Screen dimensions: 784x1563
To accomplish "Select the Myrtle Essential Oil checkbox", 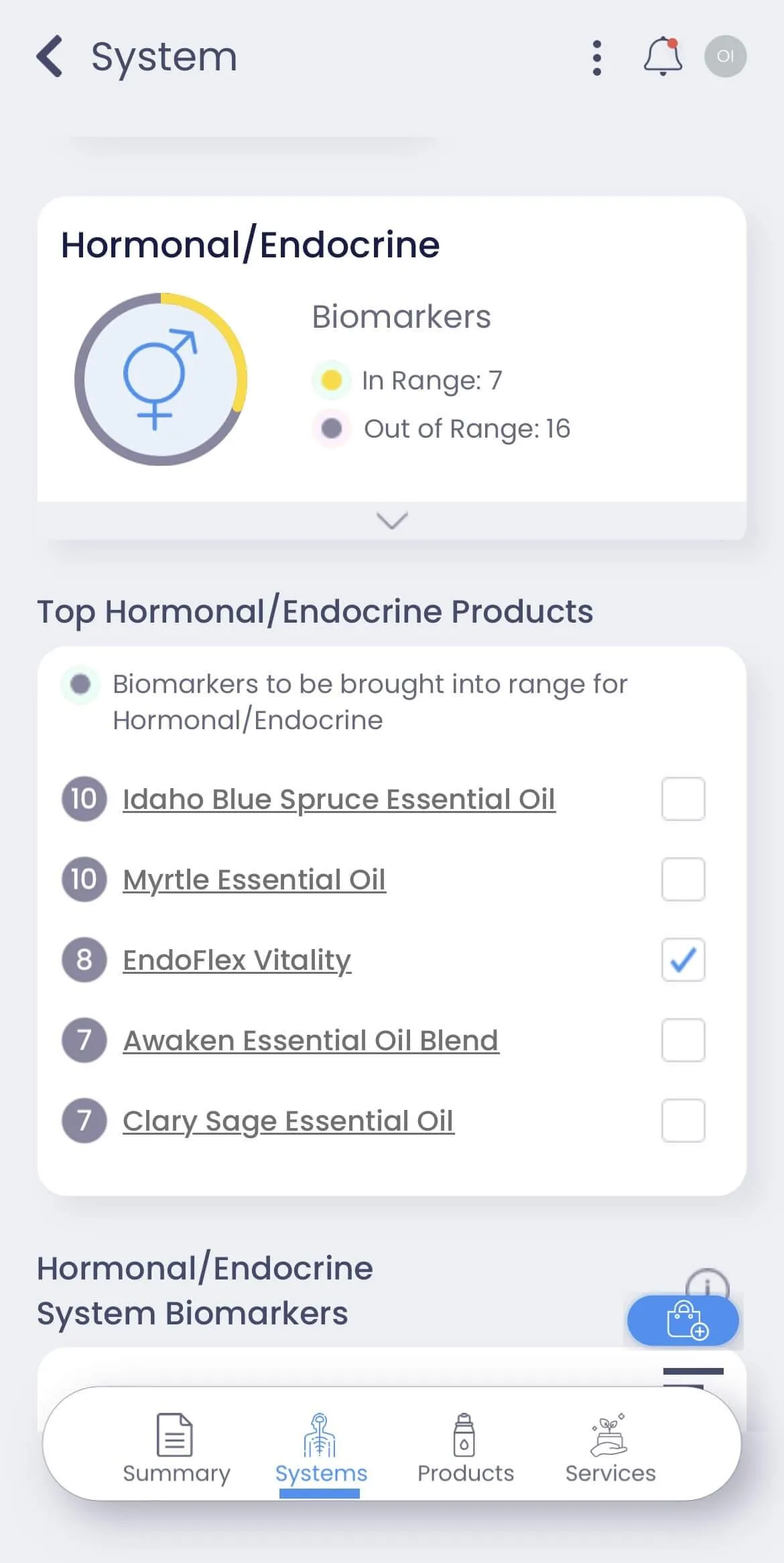I will point(683,879).
